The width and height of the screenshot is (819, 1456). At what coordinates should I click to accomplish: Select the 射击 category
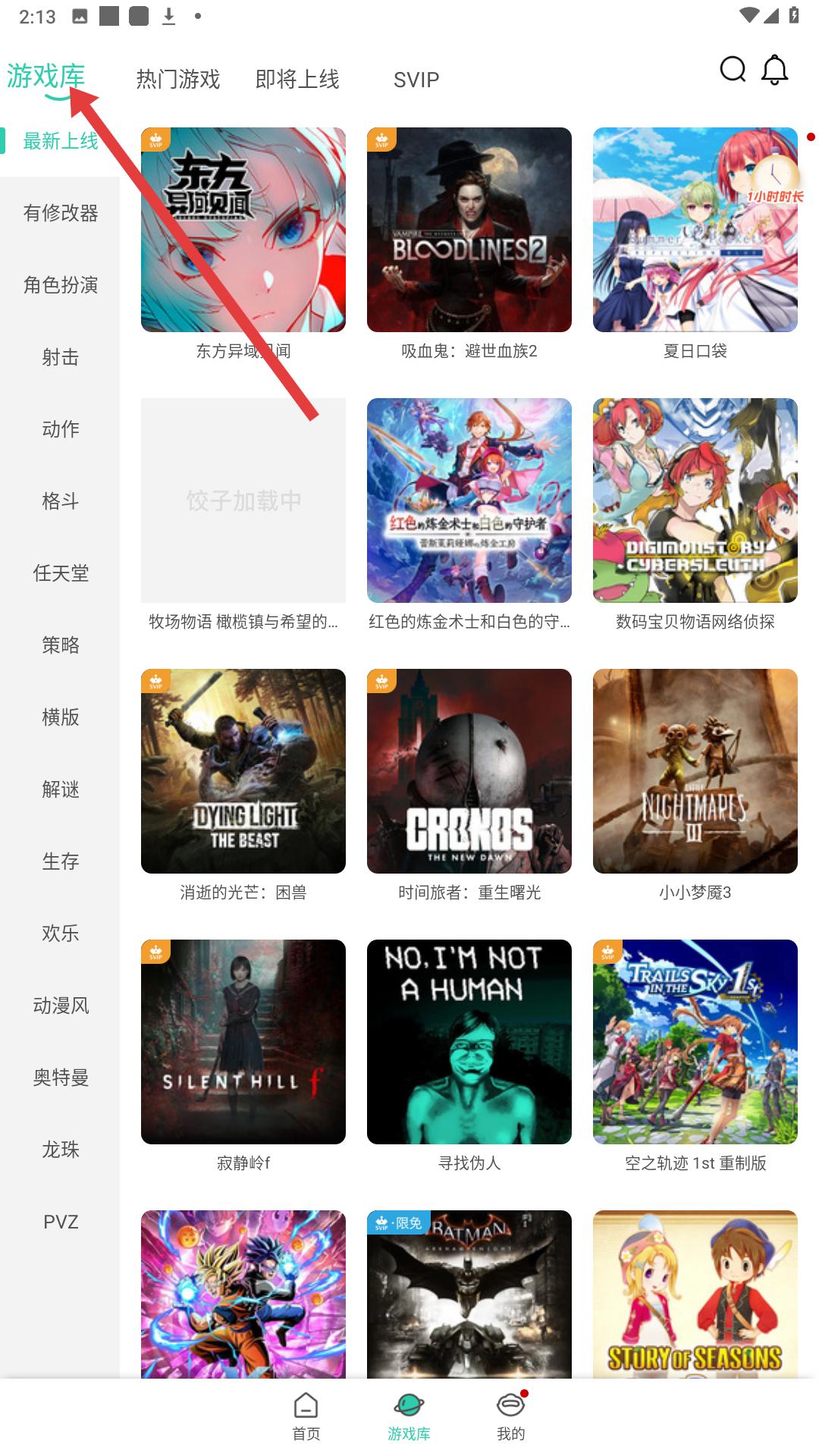(x=61, y=357)
